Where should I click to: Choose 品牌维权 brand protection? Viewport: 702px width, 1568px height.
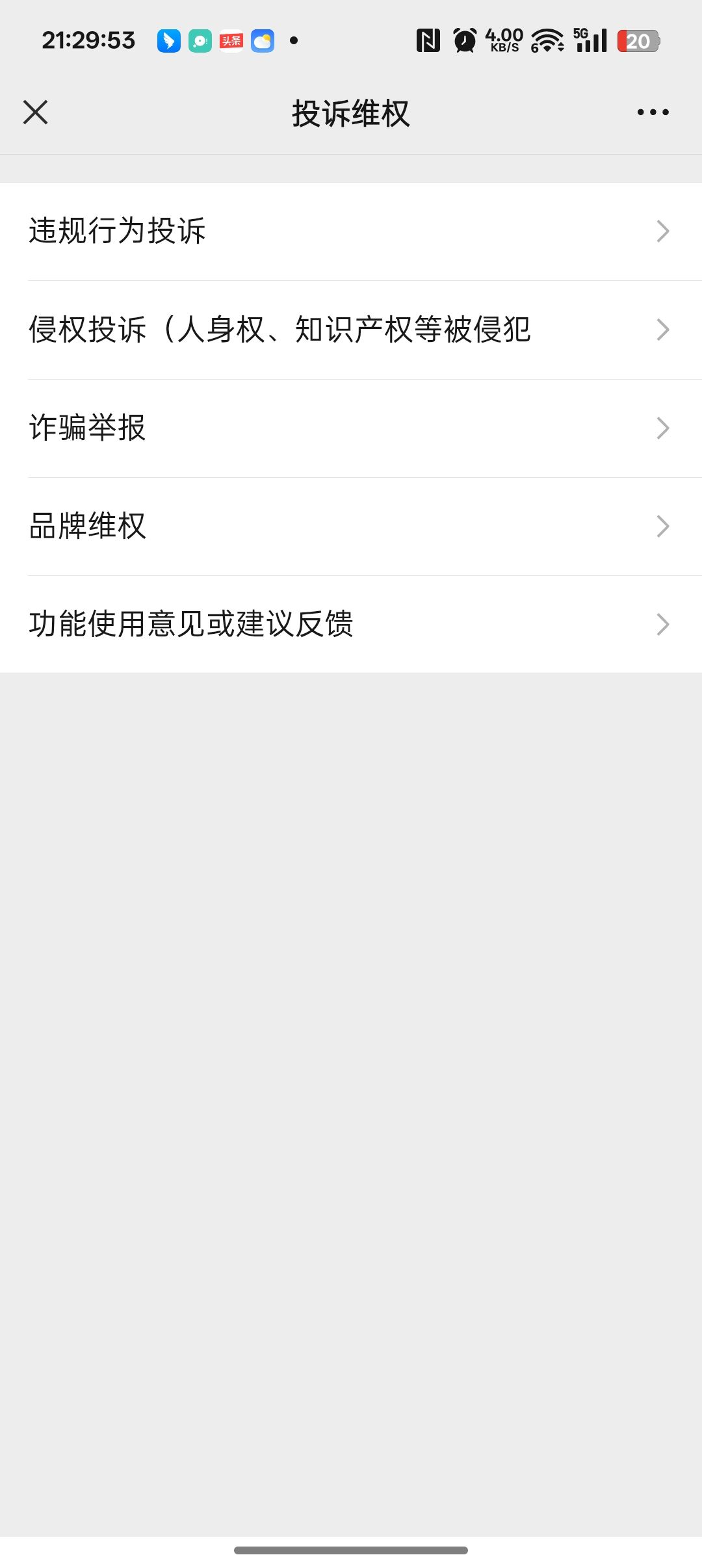351,527
